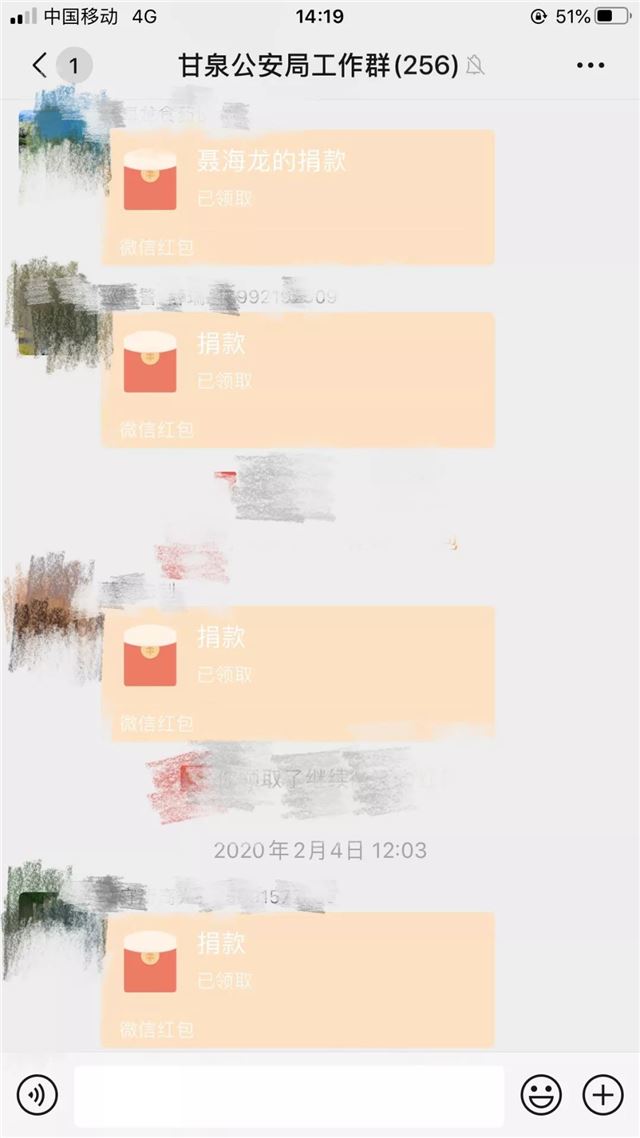Switch to voice message input
The image size is (640, 1138).
pos(37,1096)
